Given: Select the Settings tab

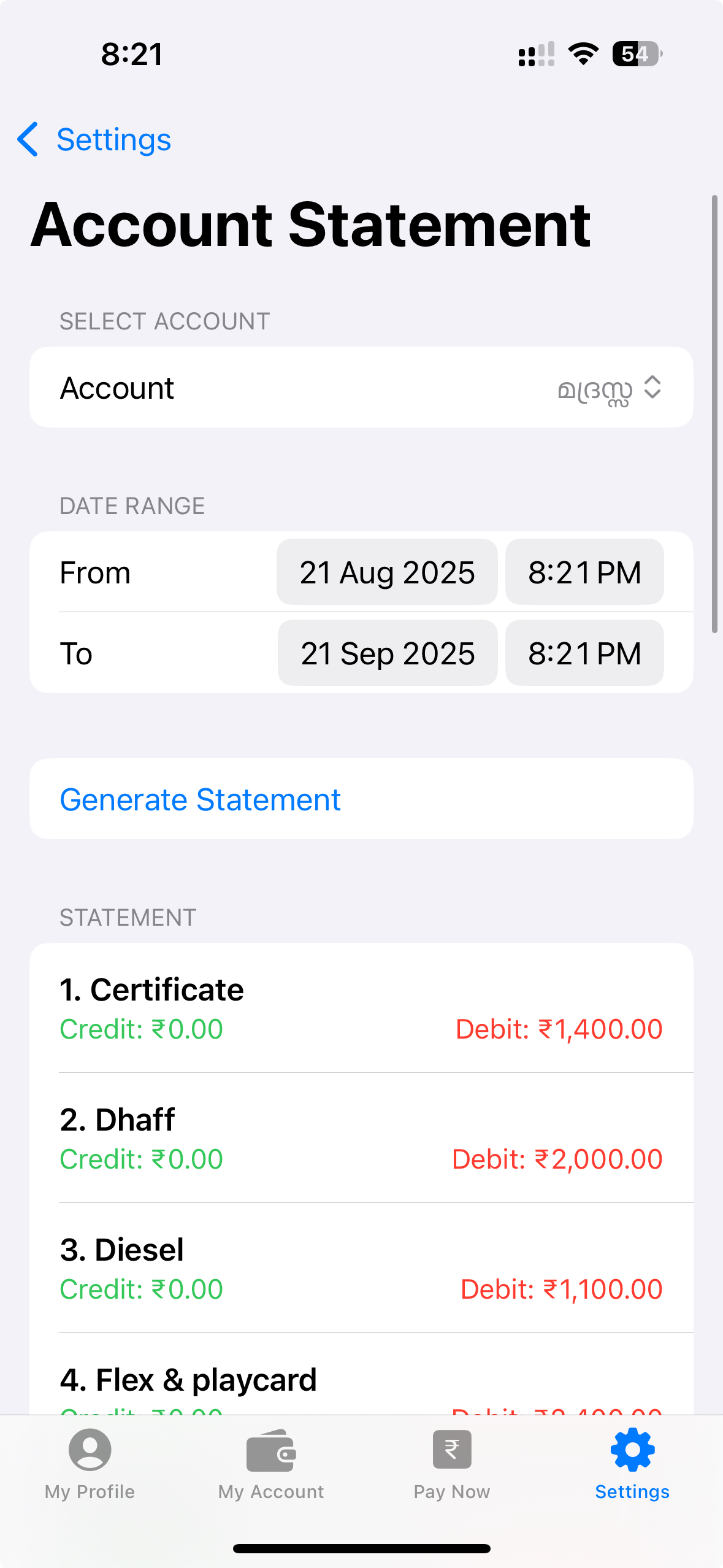Looking at the screenshot, I should 632,1464.
